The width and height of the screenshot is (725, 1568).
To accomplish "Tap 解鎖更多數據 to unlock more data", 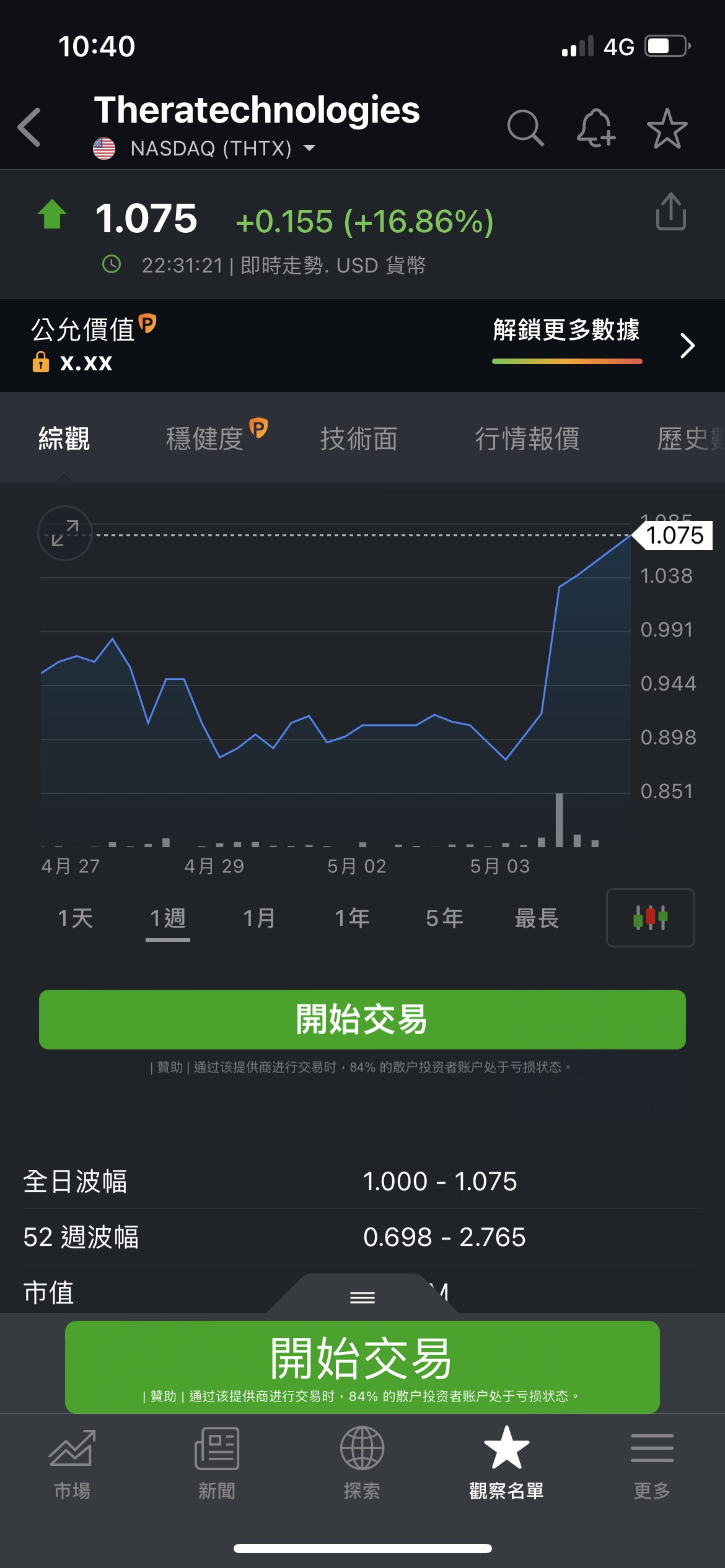I will point(566,331).
